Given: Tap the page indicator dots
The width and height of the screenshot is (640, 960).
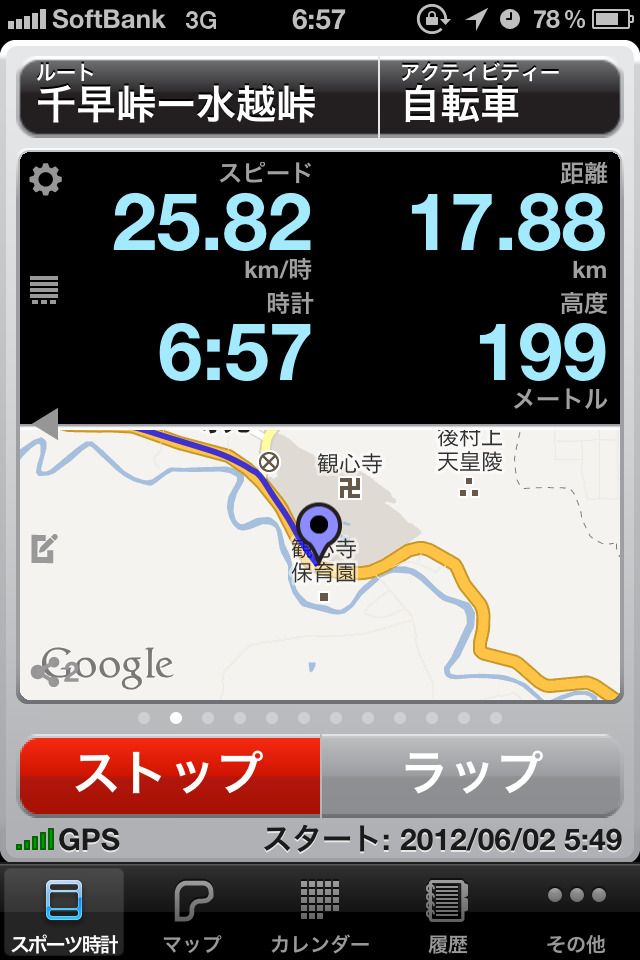Looking at the screenshot, I should point(320,717).
